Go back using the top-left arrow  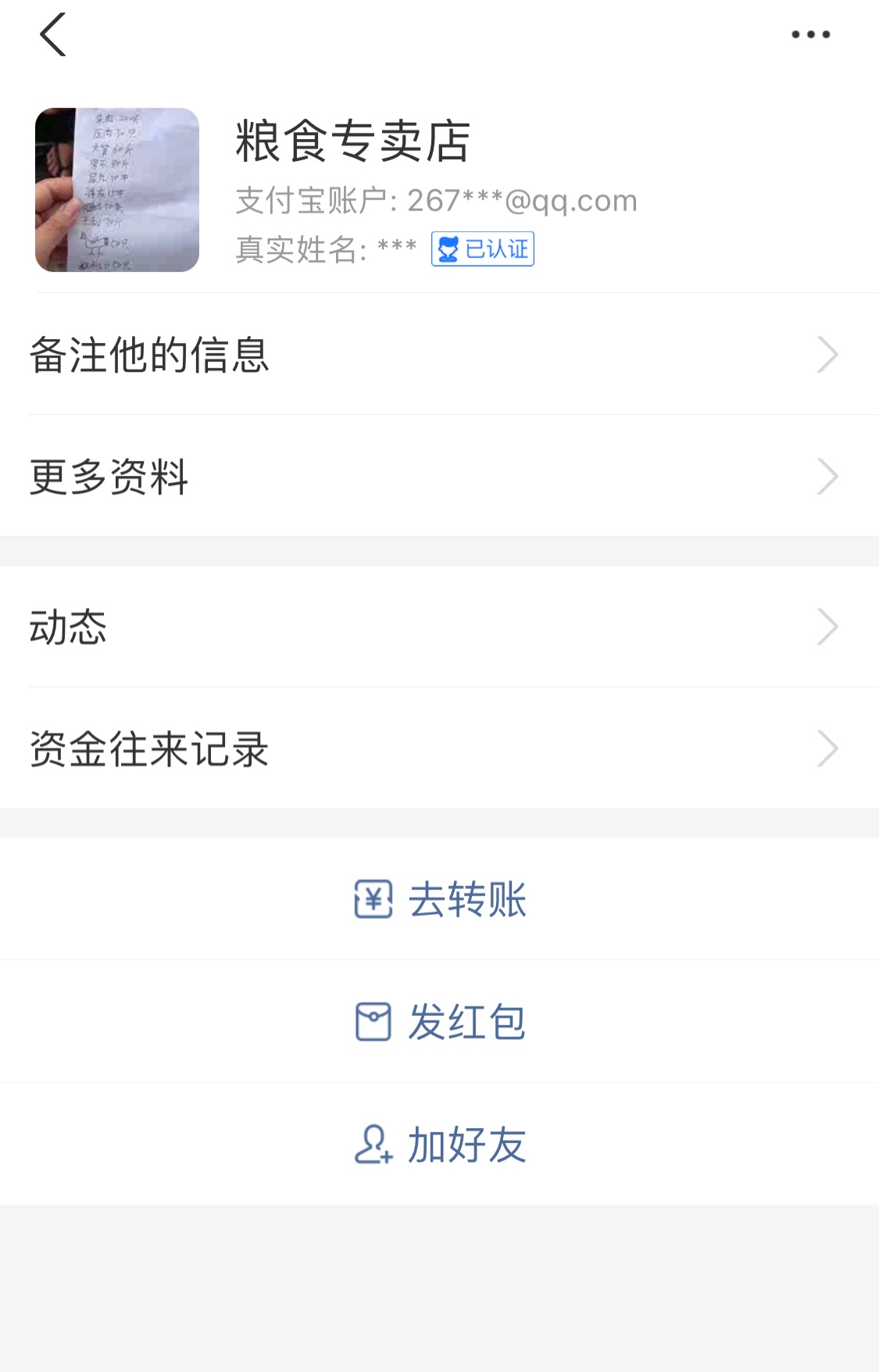(52, 35)
